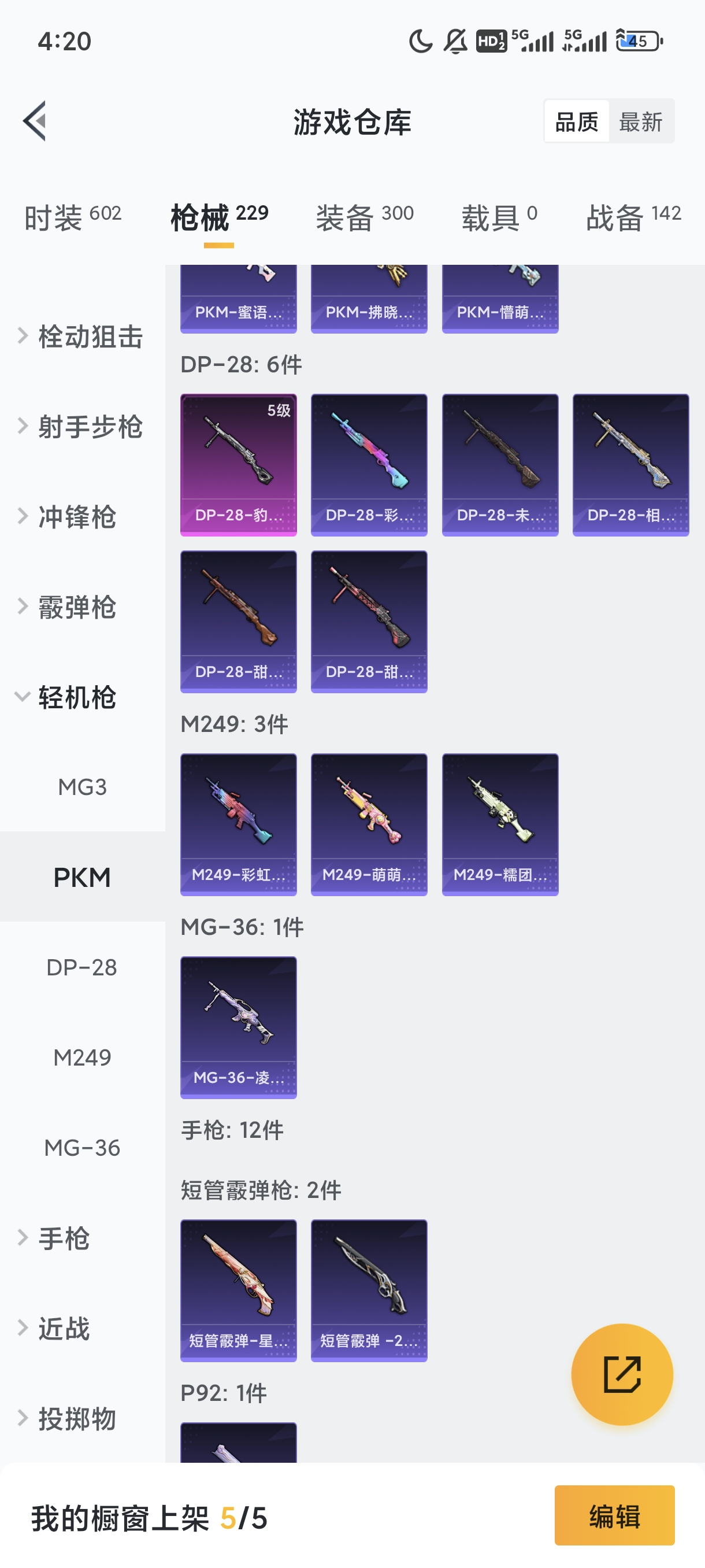705x1568 pixels.
Task: Jump to DP-28 in the sidebar
Action: 82,967
